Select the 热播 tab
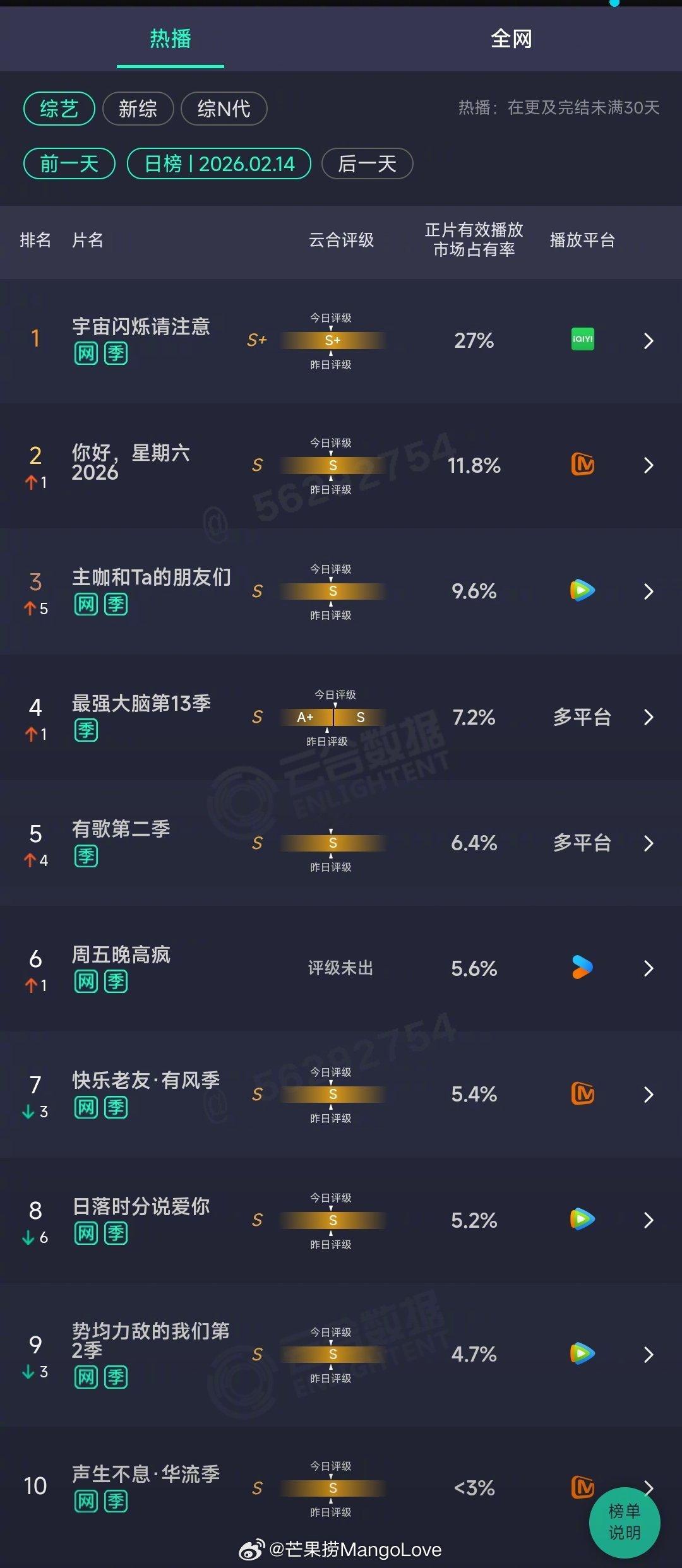This screenshot has height=1568, width=682. (169, 39)
